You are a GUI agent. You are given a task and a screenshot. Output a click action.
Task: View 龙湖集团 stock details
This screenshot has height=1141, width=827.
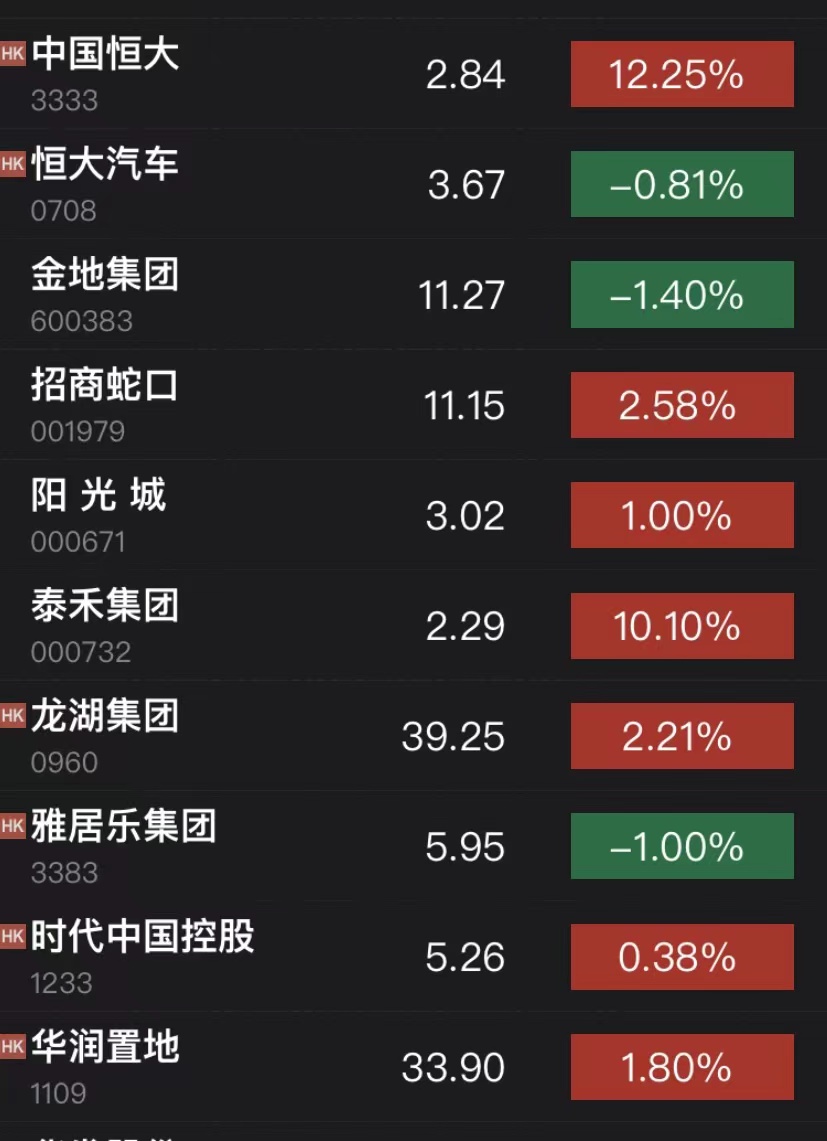coord(105,717)
